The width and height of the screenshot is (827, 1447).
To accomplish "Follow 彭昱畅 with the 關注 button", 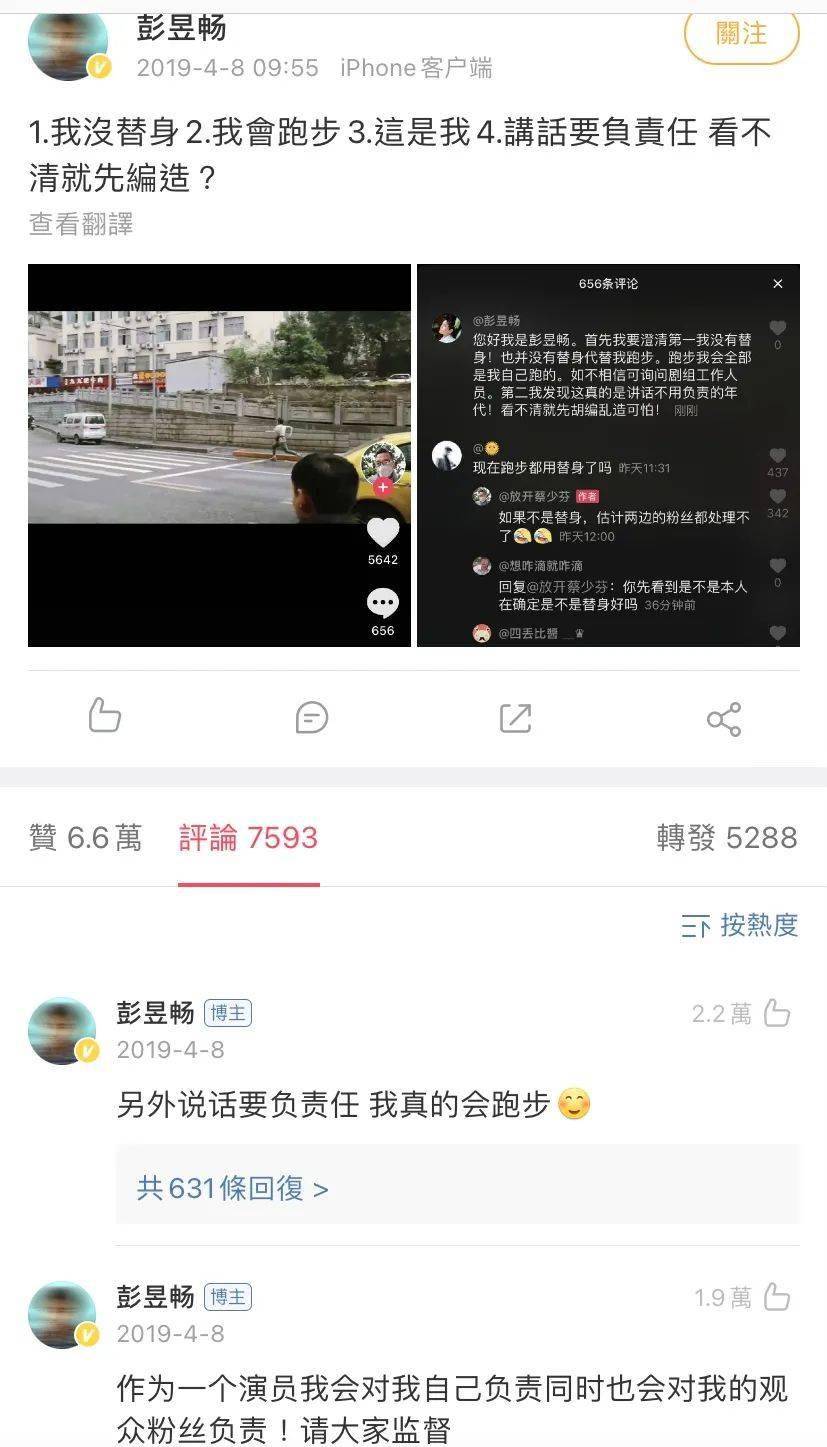I will coord(741,35).
